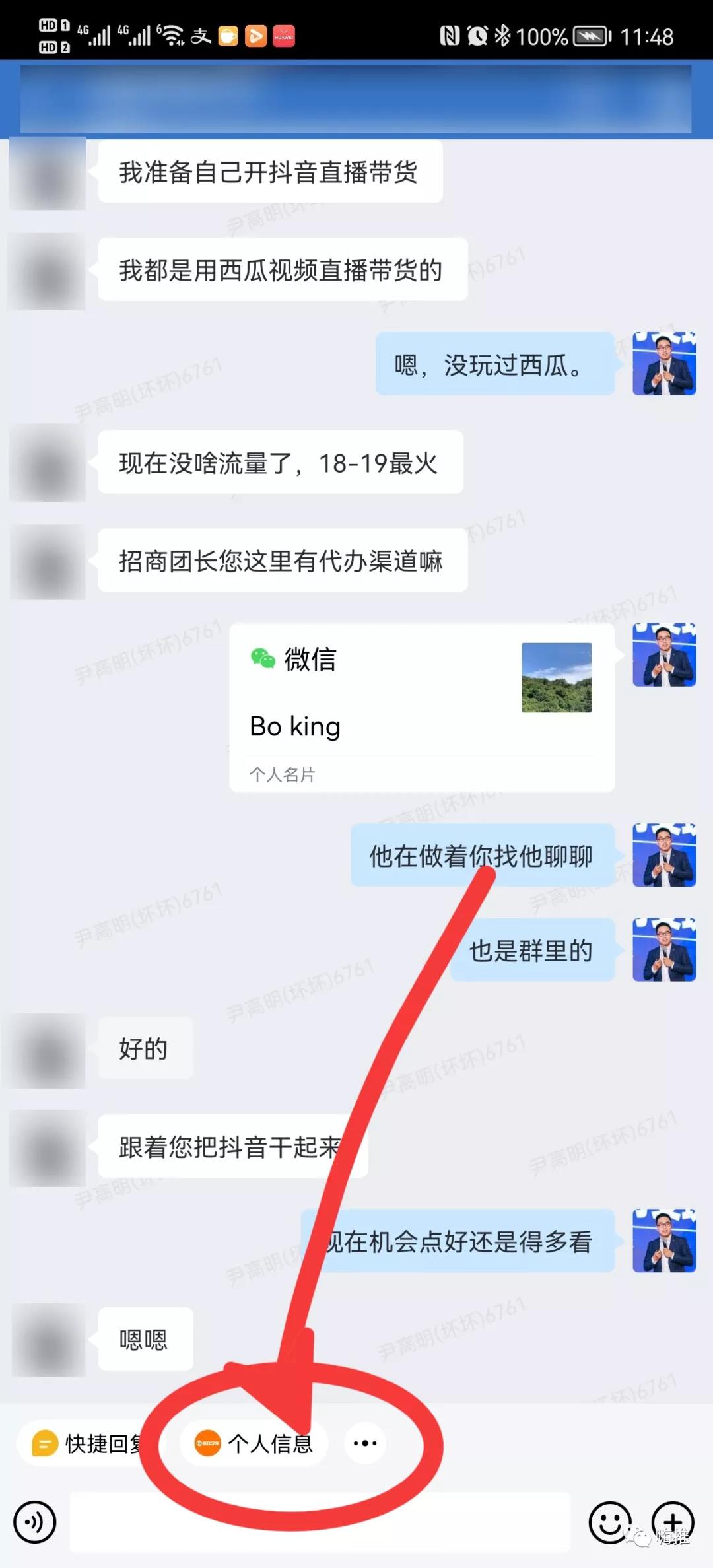Tap the 快捷回复 quick reply chip
This screenshot has height=1568, width=713.
point(89,1444)
